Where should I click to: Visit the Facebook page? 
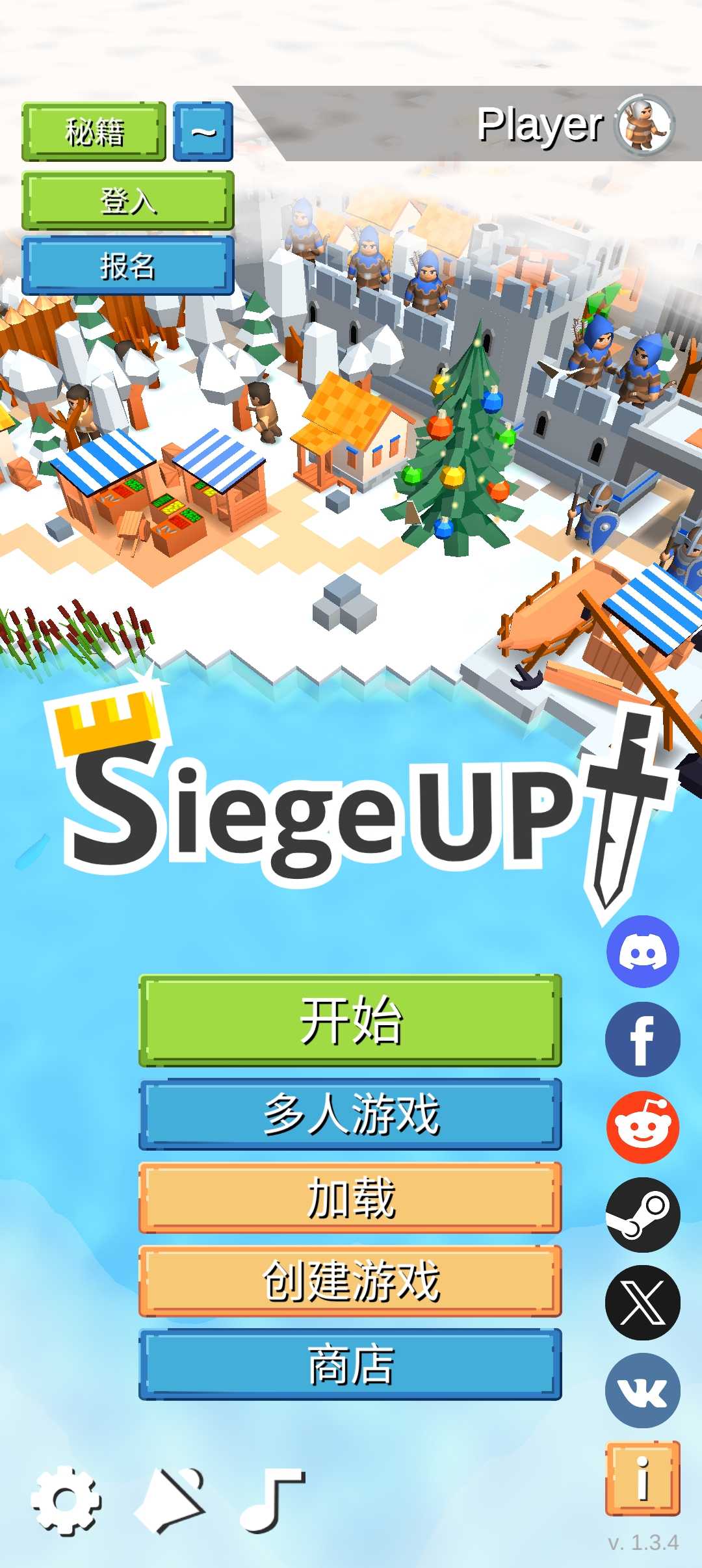coord(642,1039)
